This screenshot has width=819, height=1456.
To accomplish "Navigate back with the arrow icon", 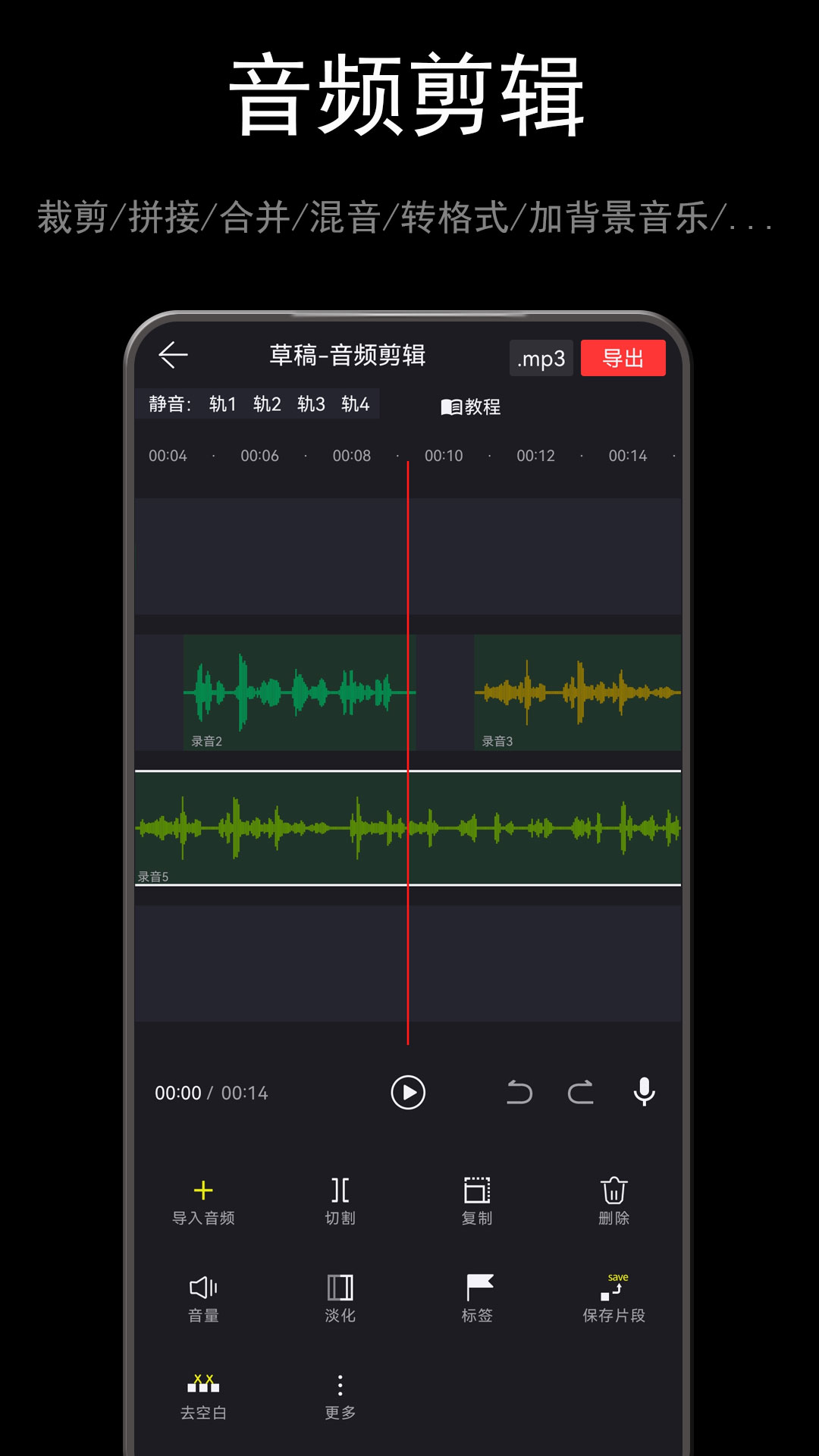I will coord(173,356).
